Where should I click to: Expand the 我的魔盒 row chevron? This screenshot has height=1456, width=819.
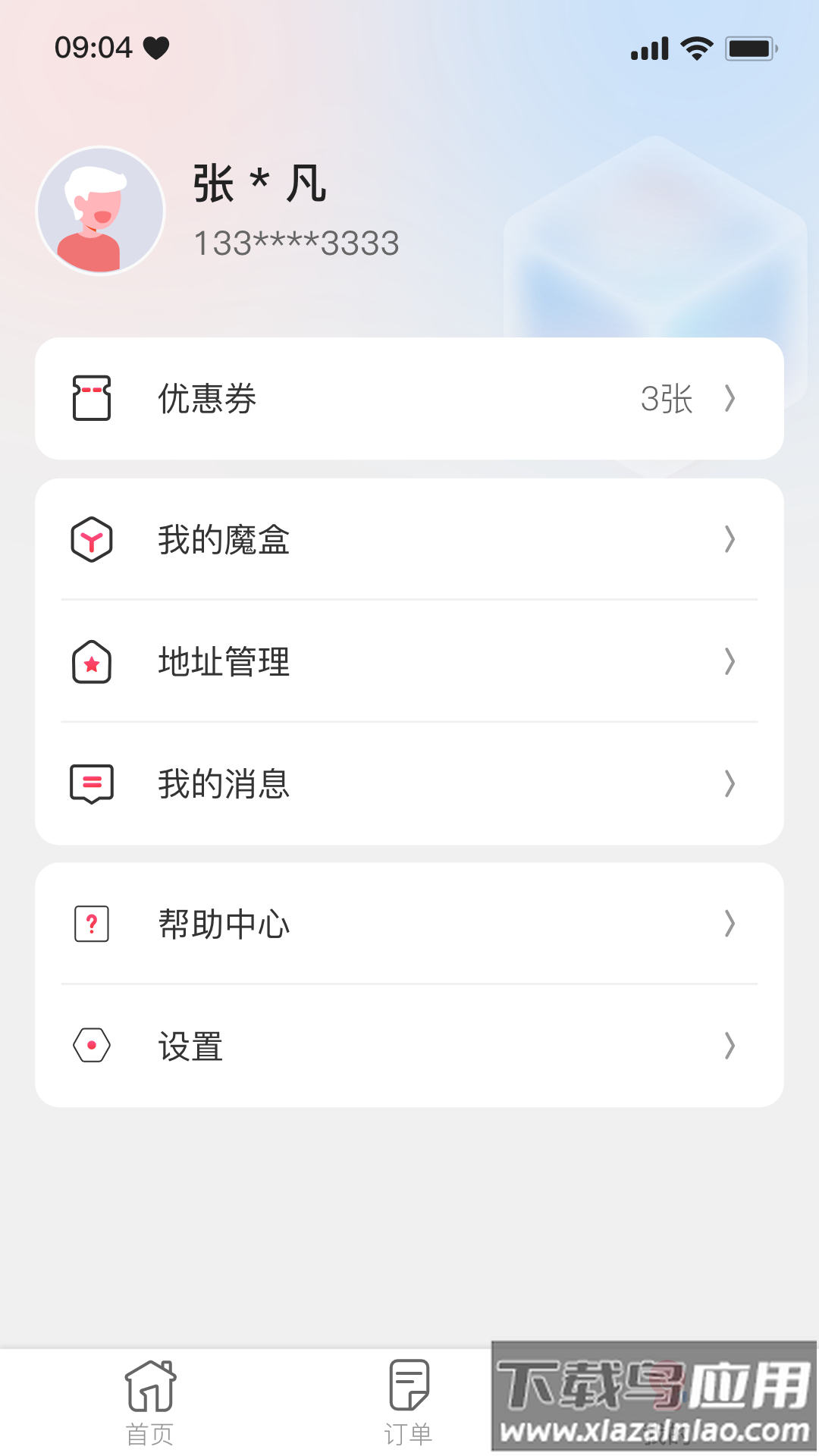tap(730, 539)
